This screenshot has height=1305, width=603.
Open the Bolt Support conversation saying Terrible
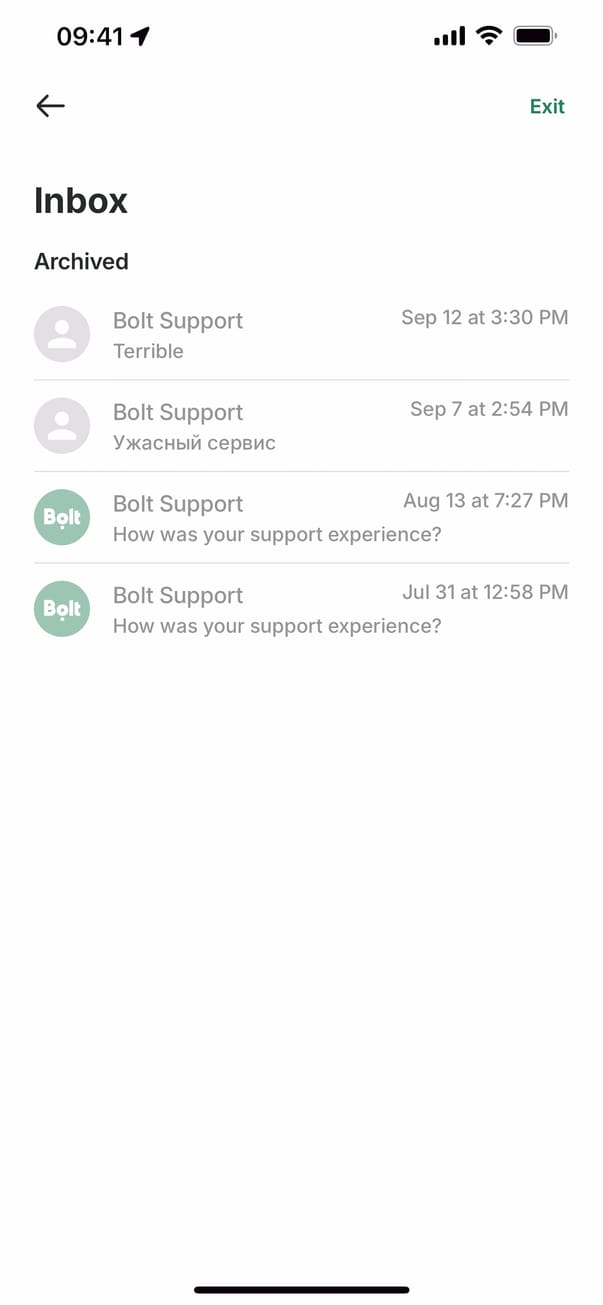click(300, 335)
